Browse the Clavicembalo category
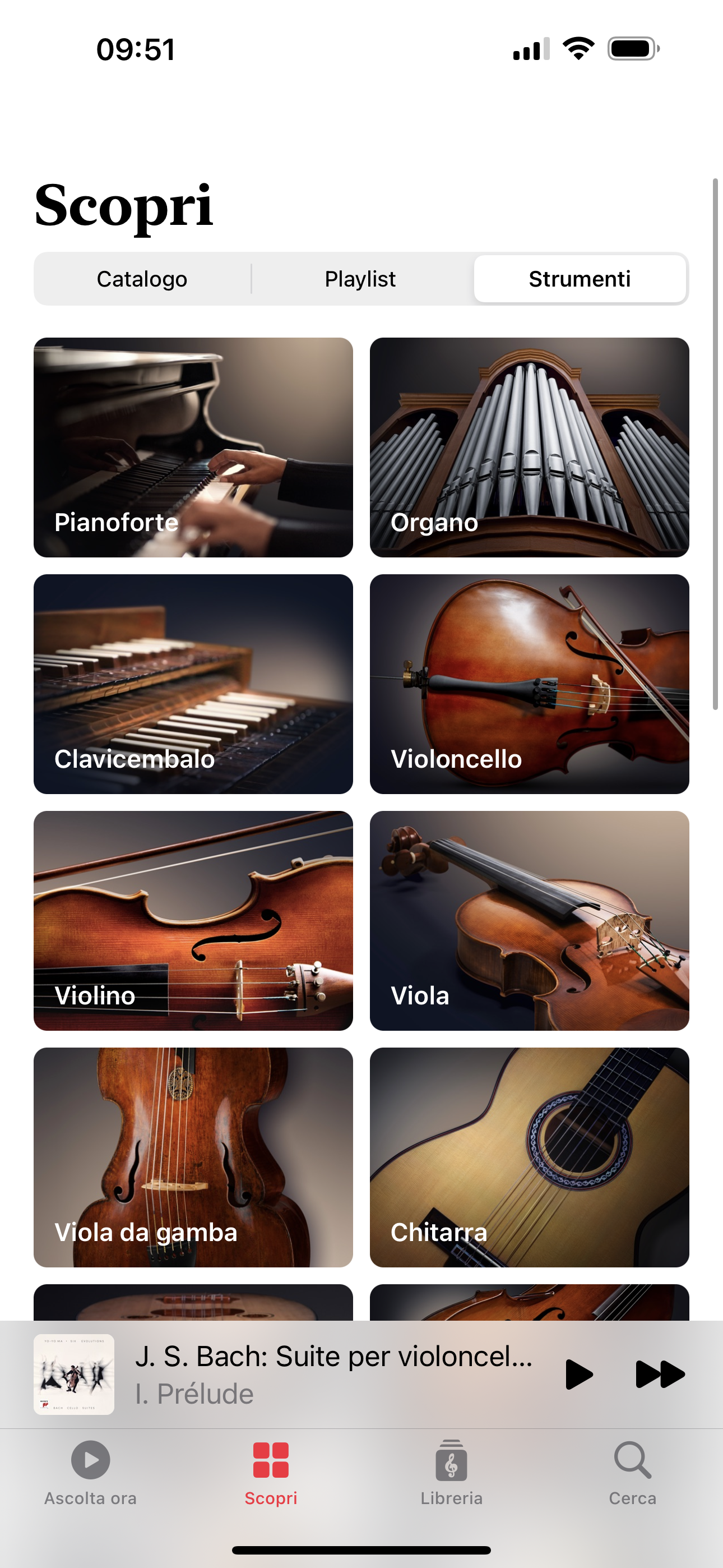Screen dimensions: 723x1568 [193, 684]
